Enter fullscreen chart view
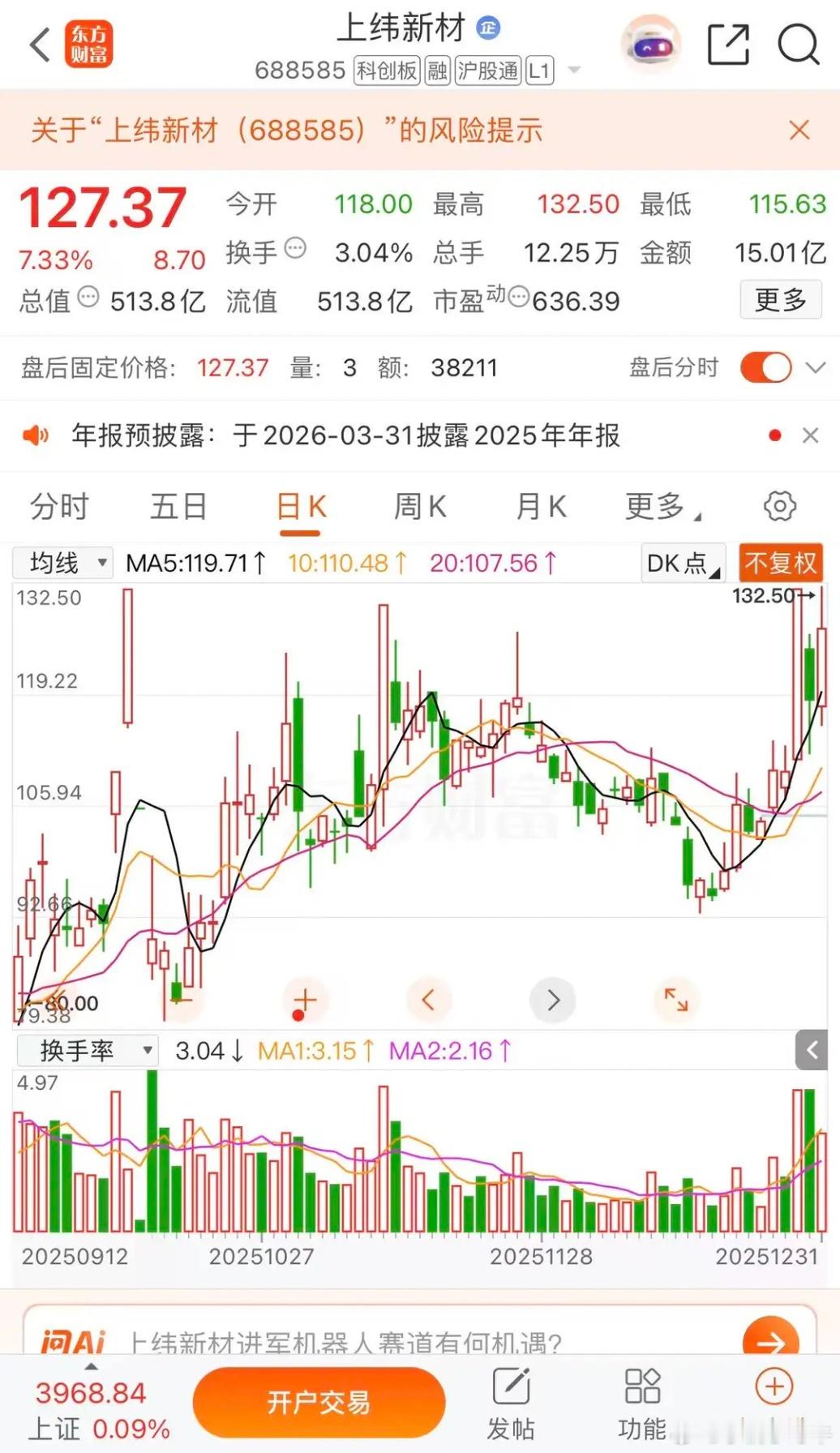This screenshot has height=1453, width=840. 675,1000
